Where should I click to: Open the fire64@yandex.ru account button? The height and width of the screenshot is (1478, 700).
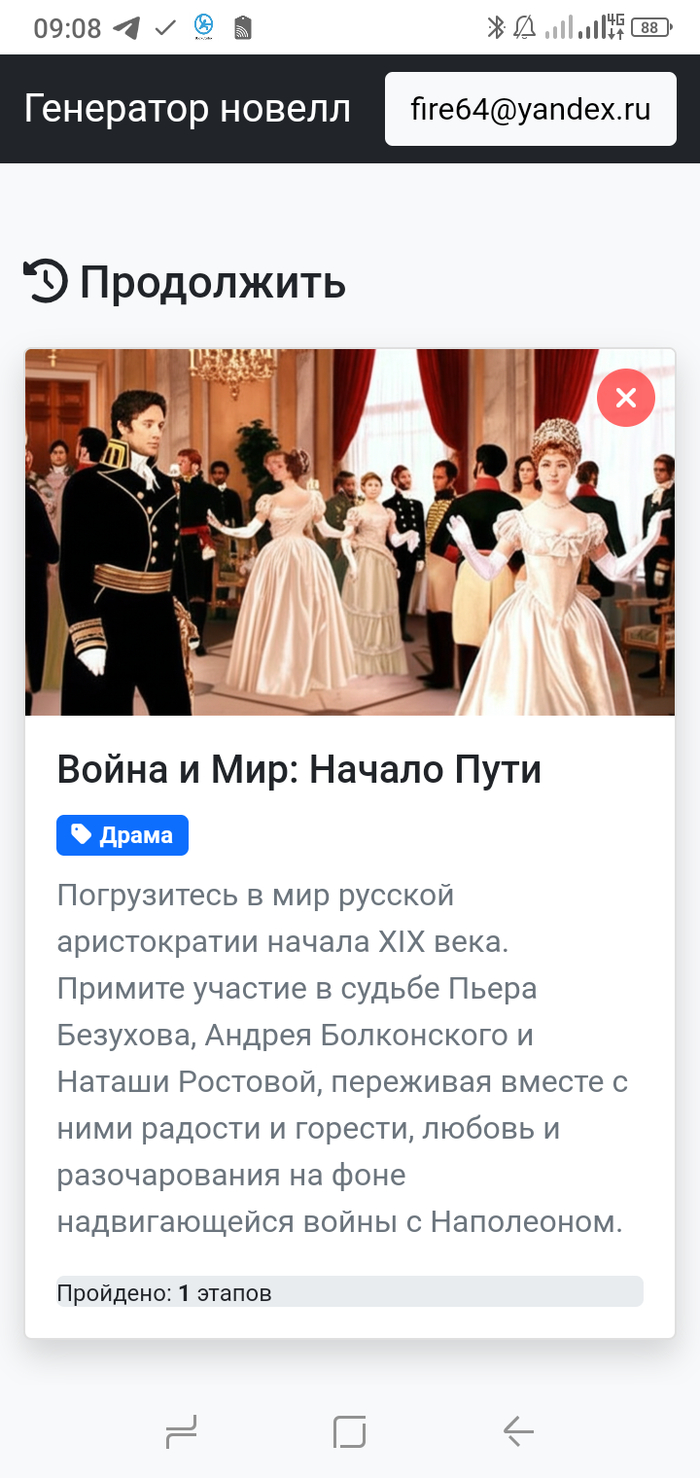530,109
